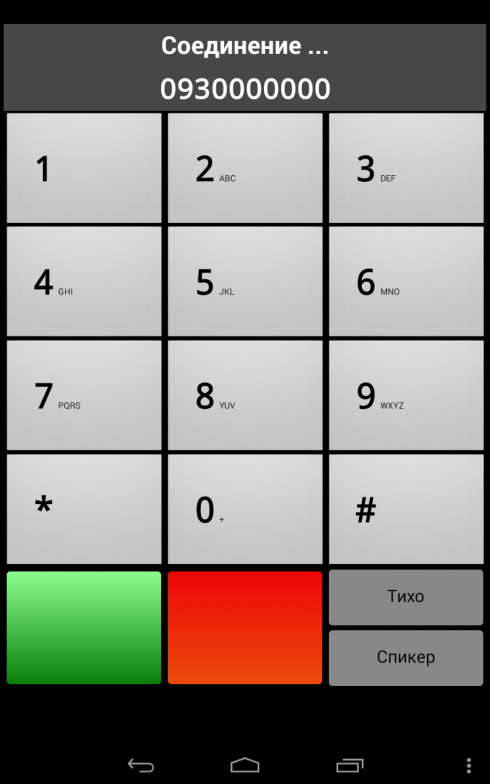Tap the green call button

(x=84, y=628)
